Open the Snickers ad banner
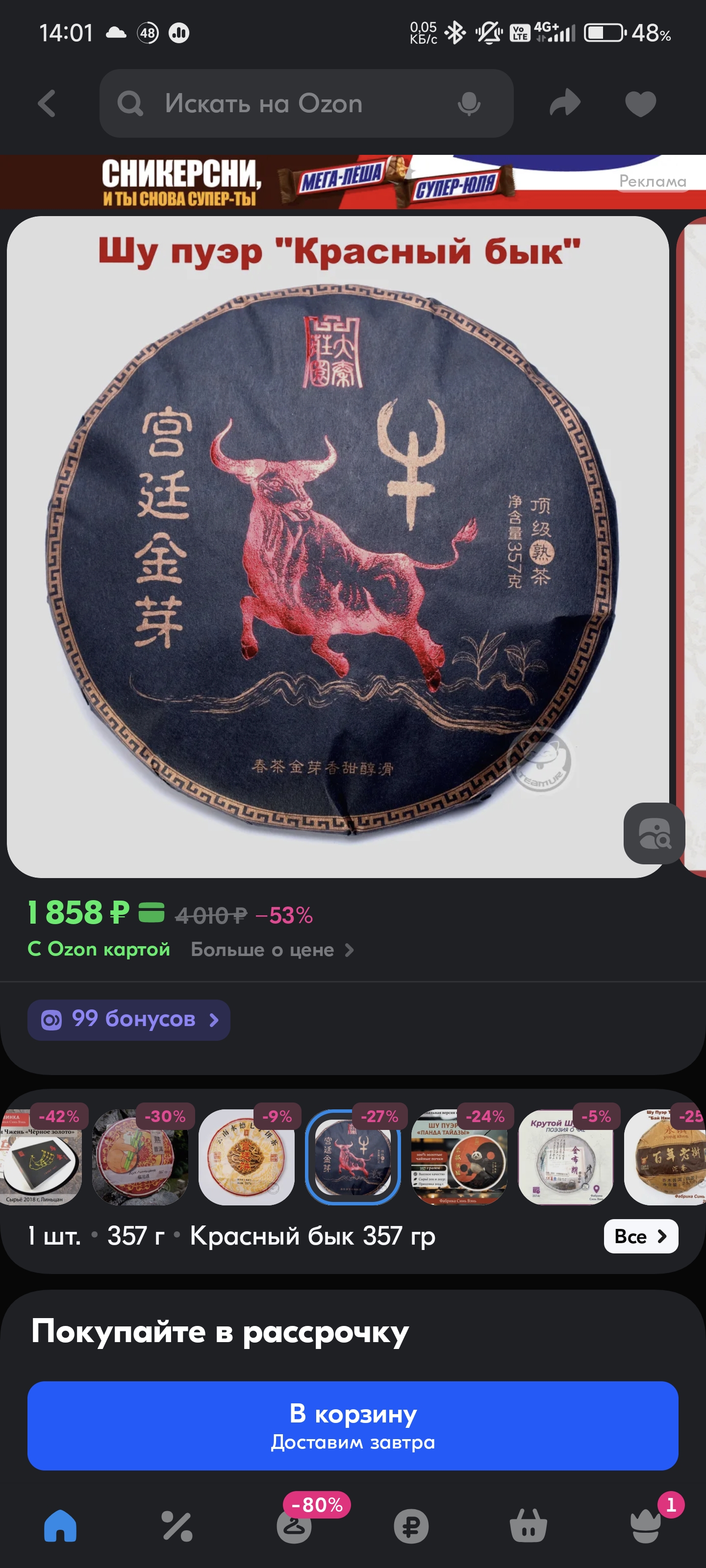706x1568 pixels. (x=353, y=182)
